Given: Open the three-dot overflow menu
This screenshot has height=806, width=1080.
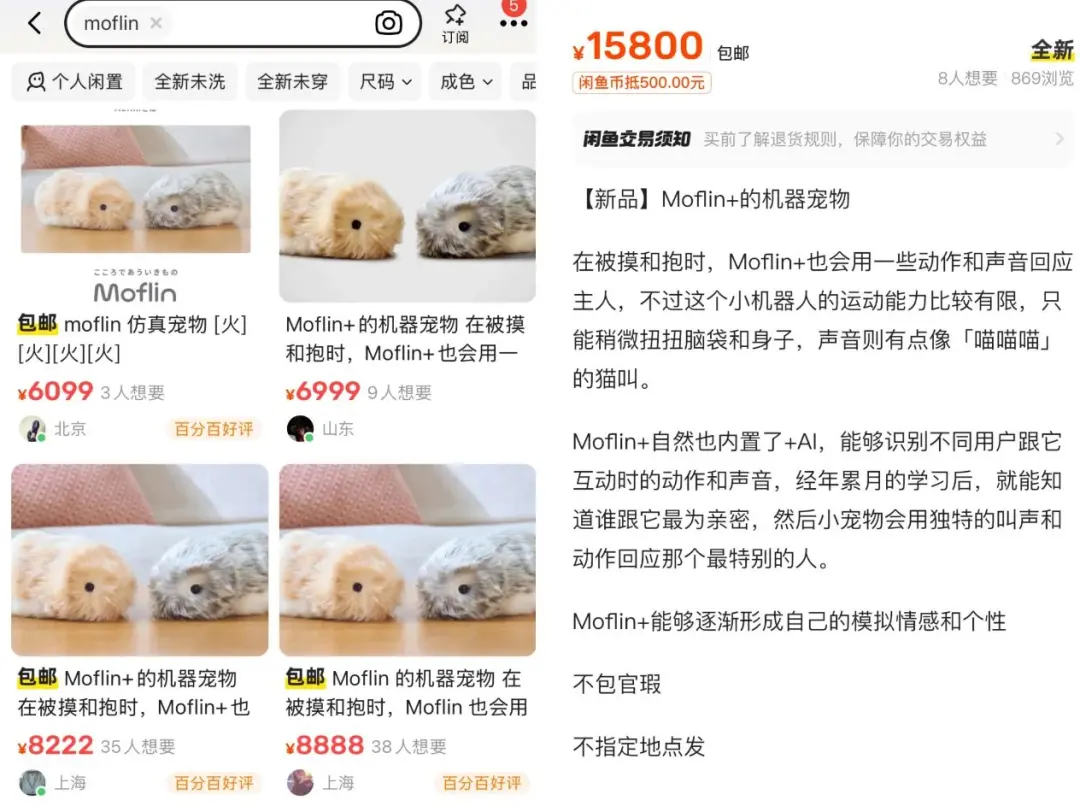Looking at the screenshot, I should pos(513,23).
